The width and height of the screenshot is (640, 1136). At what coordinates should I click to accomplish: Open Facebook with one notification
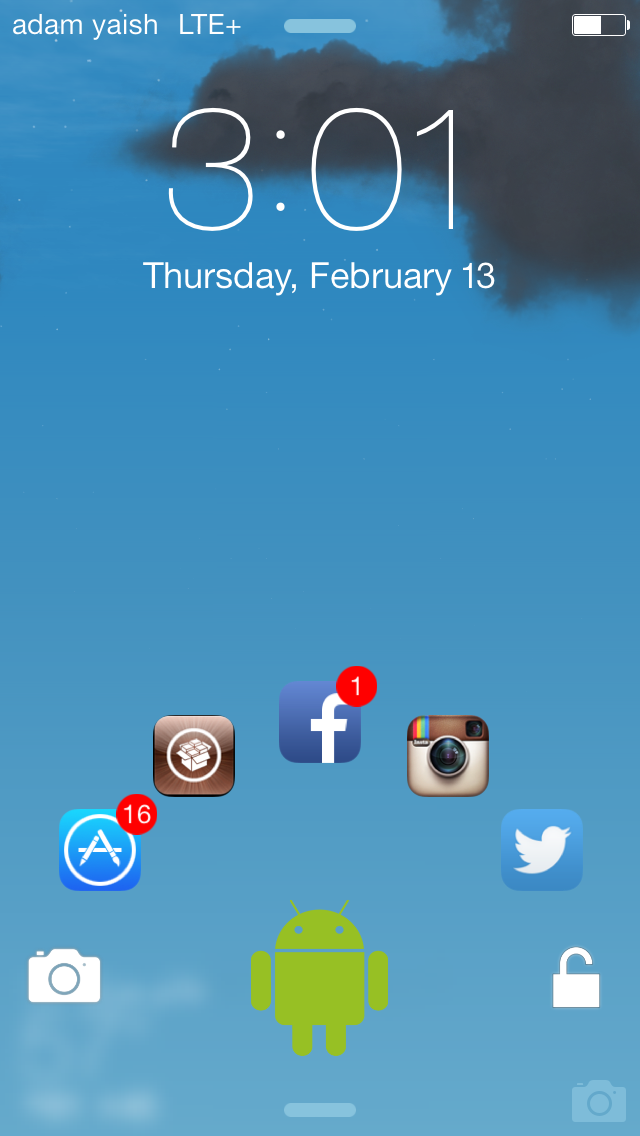coord(320,723)
